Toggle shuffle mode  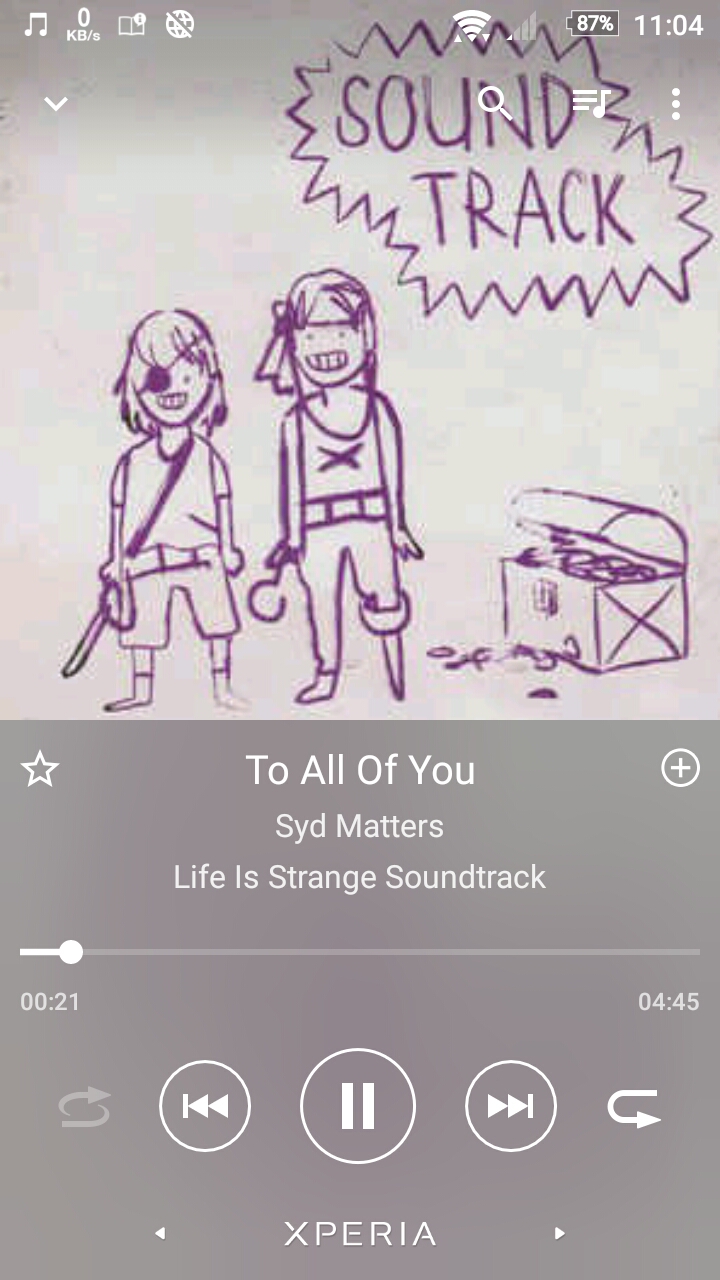84,1108
